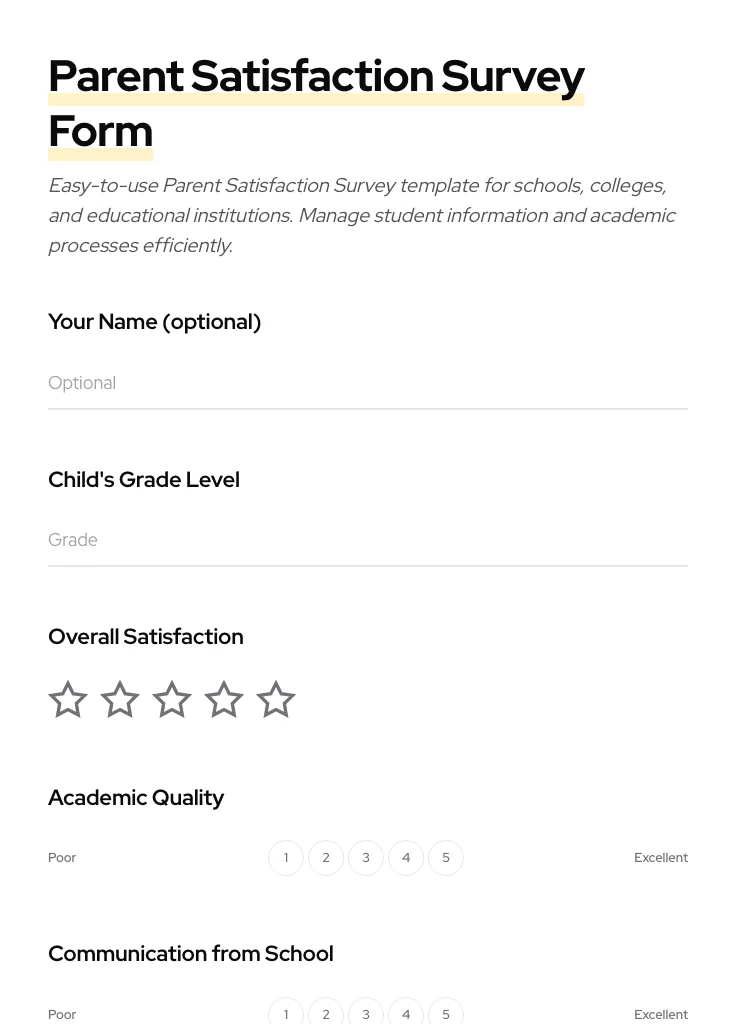Click the Your Name optional input field
736x1024 pixels.
point(368,383)
